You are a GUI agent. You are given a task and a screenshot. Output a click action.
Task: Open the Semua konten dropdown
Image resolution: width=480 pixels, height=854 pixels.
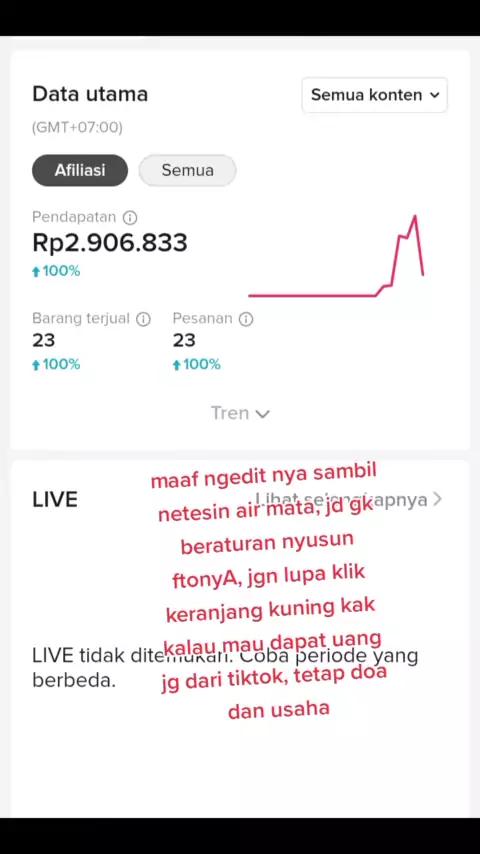coord(374,95)
